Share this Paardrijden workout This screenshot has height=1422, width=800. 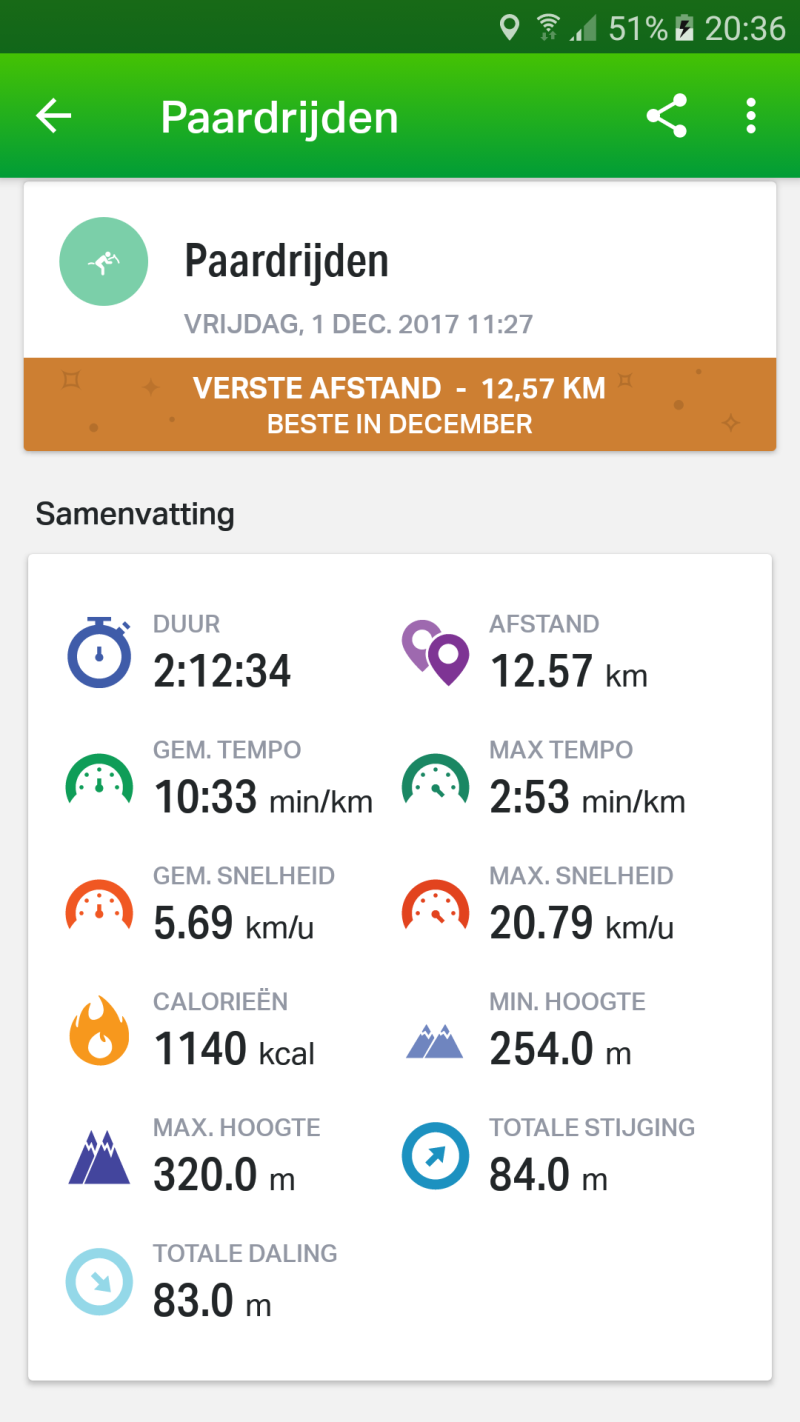pos(667,117)
